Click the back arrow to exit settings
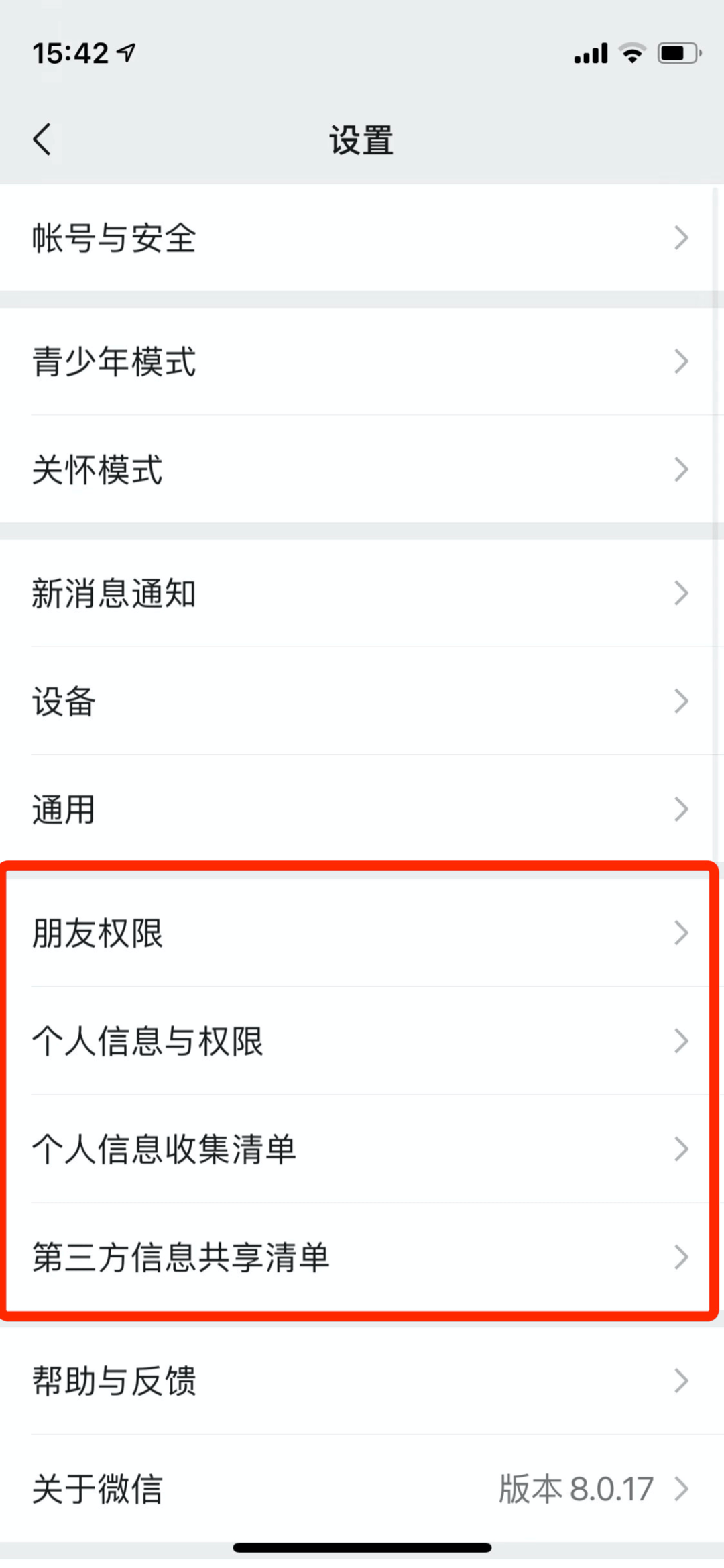This screenshot has height=1568, width=724. point(42,139)
